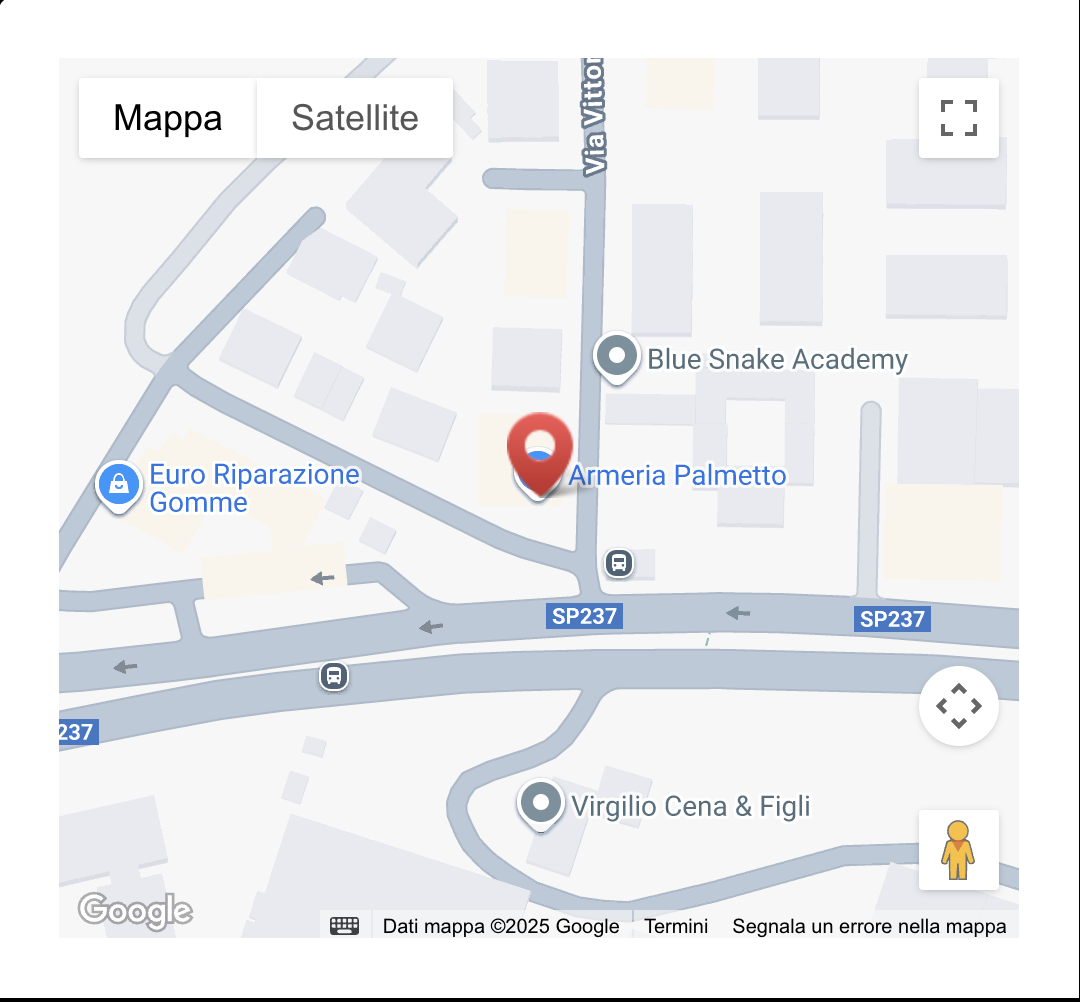Select the Mappa view button
This screenshot has width=1080, height=1002.
(x=167, y=118)
